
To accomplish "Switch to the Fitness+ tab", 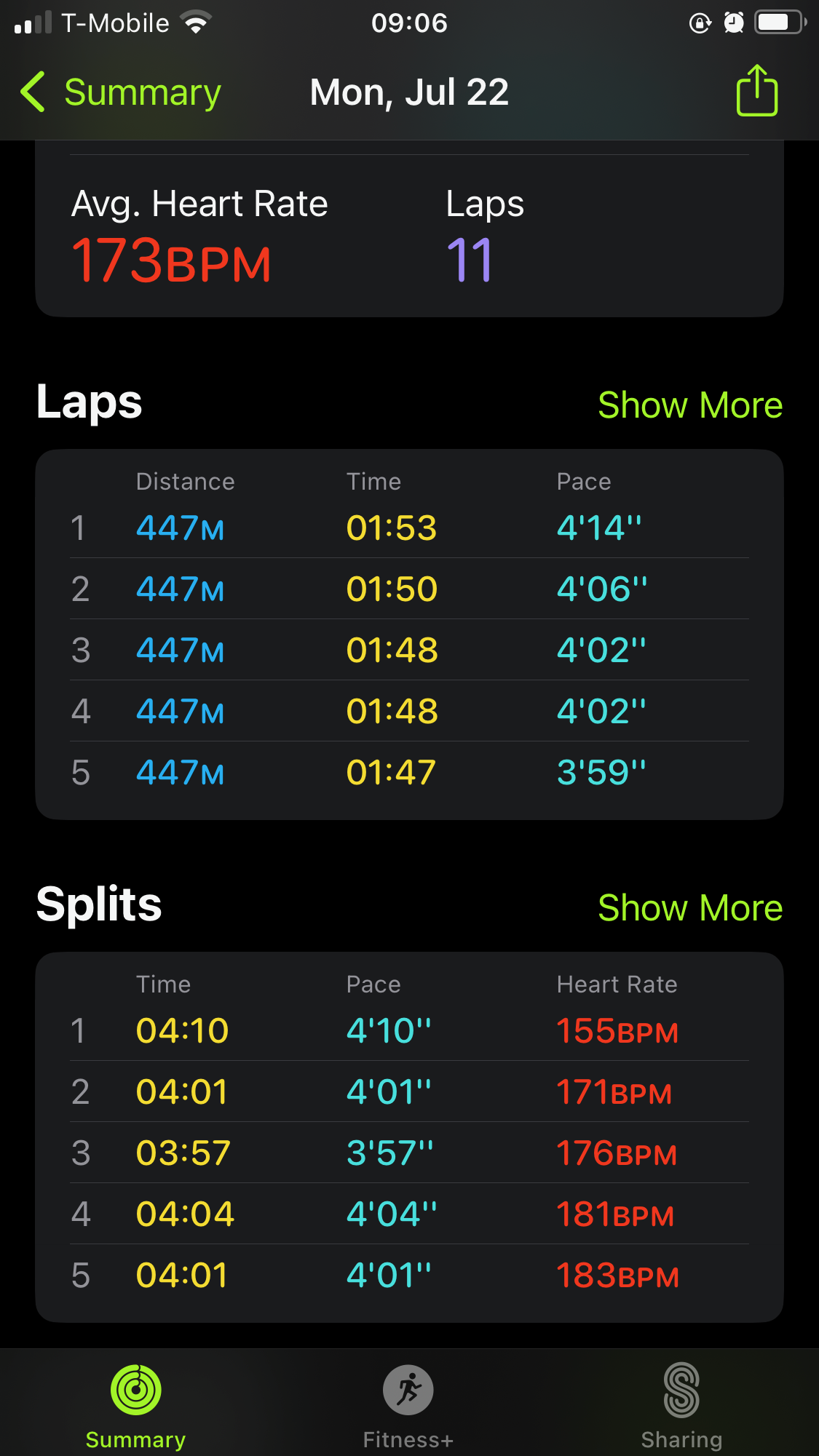I will pos(408,1406).
